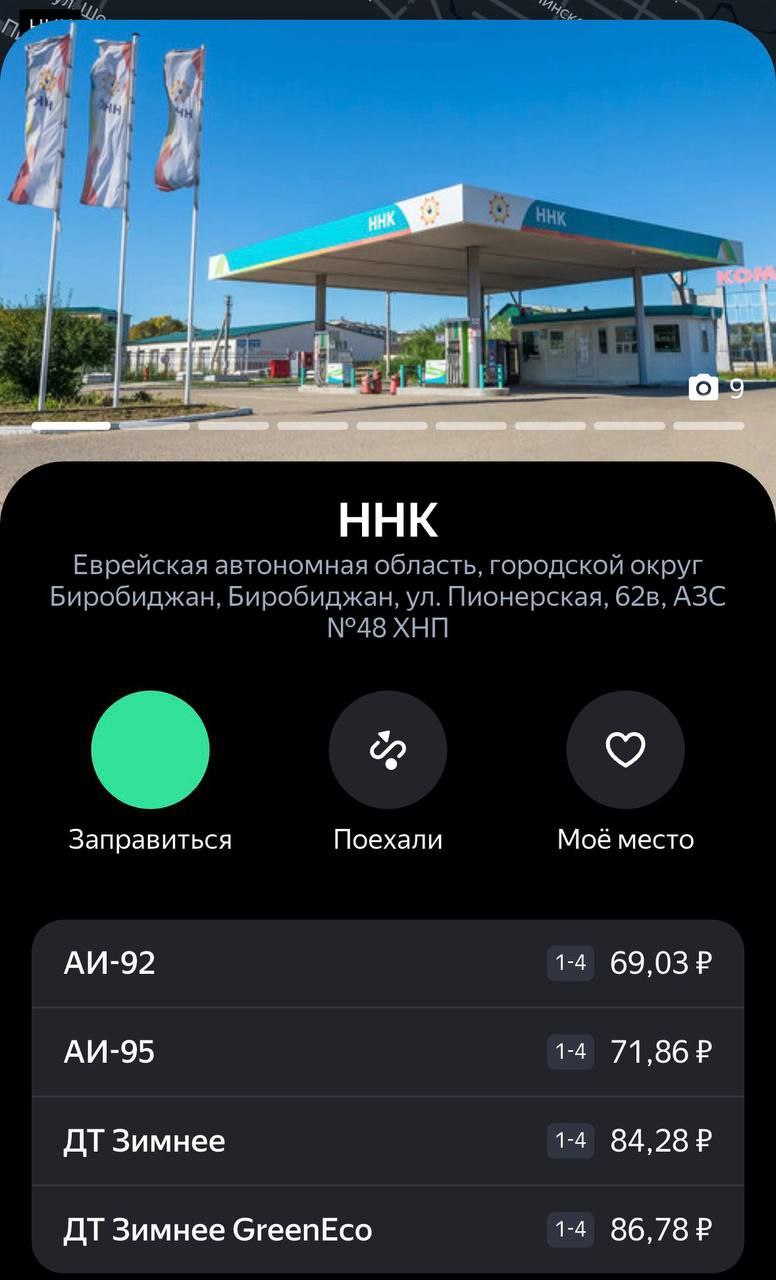
Task: Select АИ-92 fuel row
Action: coord(388,963)
